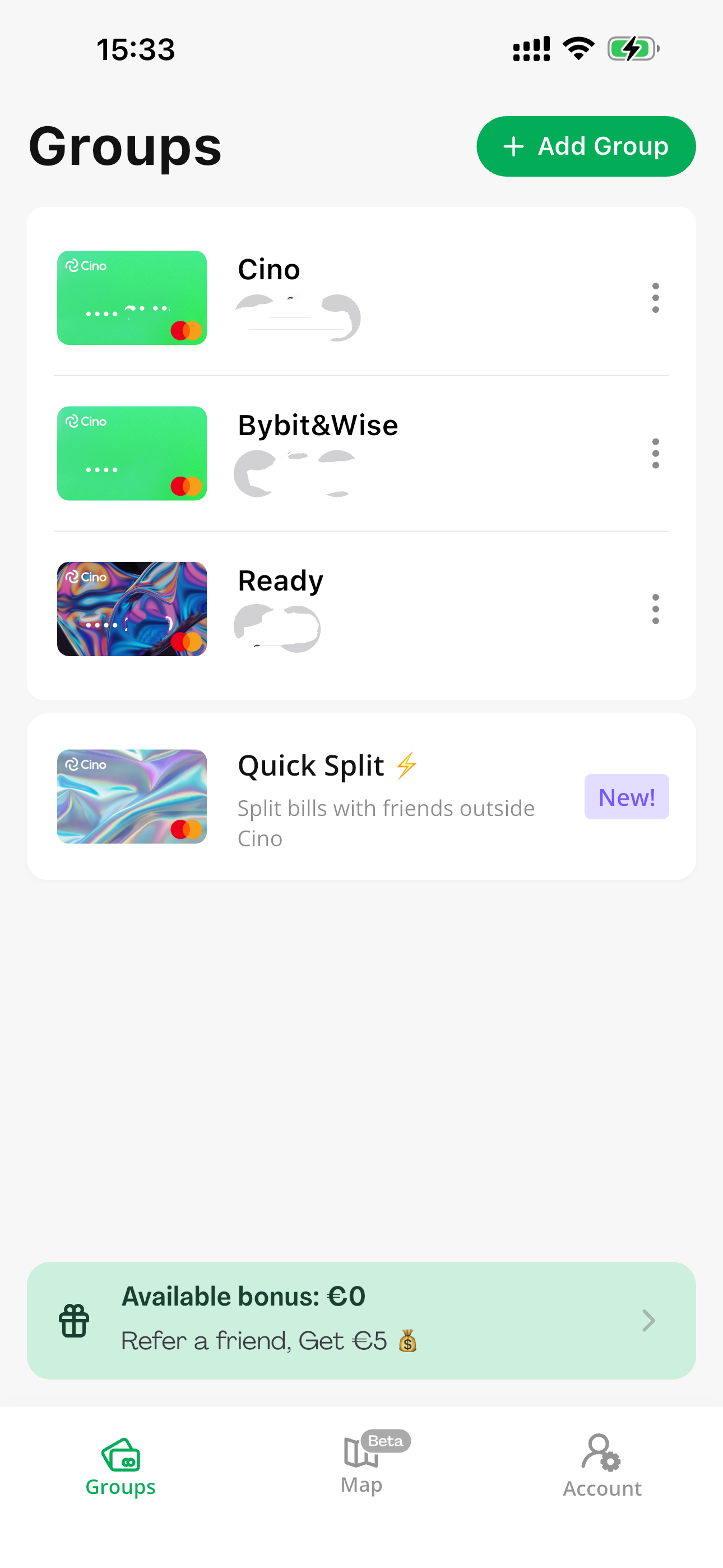
Task: Open the three-dot menu for the Cino group
Action: click(655, 298)
